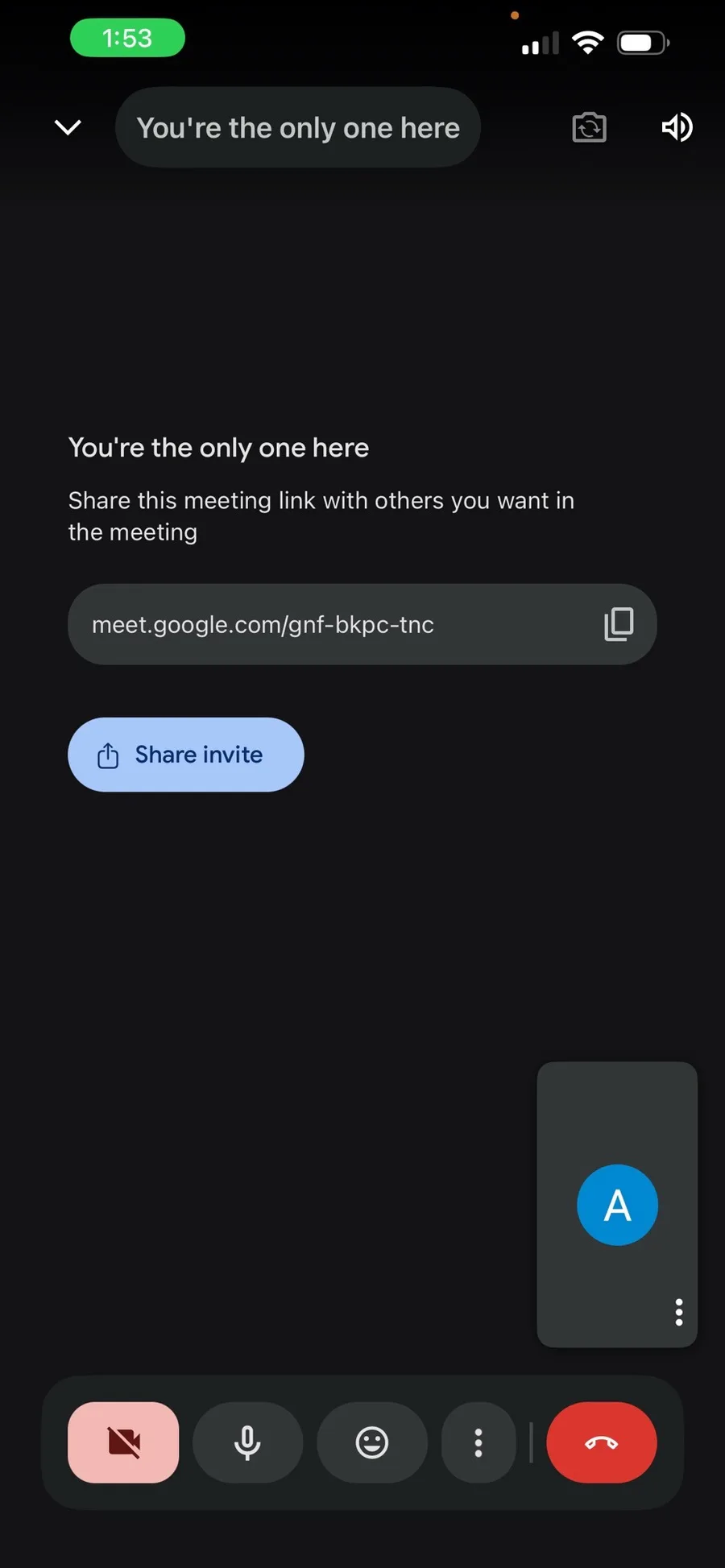
Task: Change the audio output speaker
Action: click(x=677, y=127)
